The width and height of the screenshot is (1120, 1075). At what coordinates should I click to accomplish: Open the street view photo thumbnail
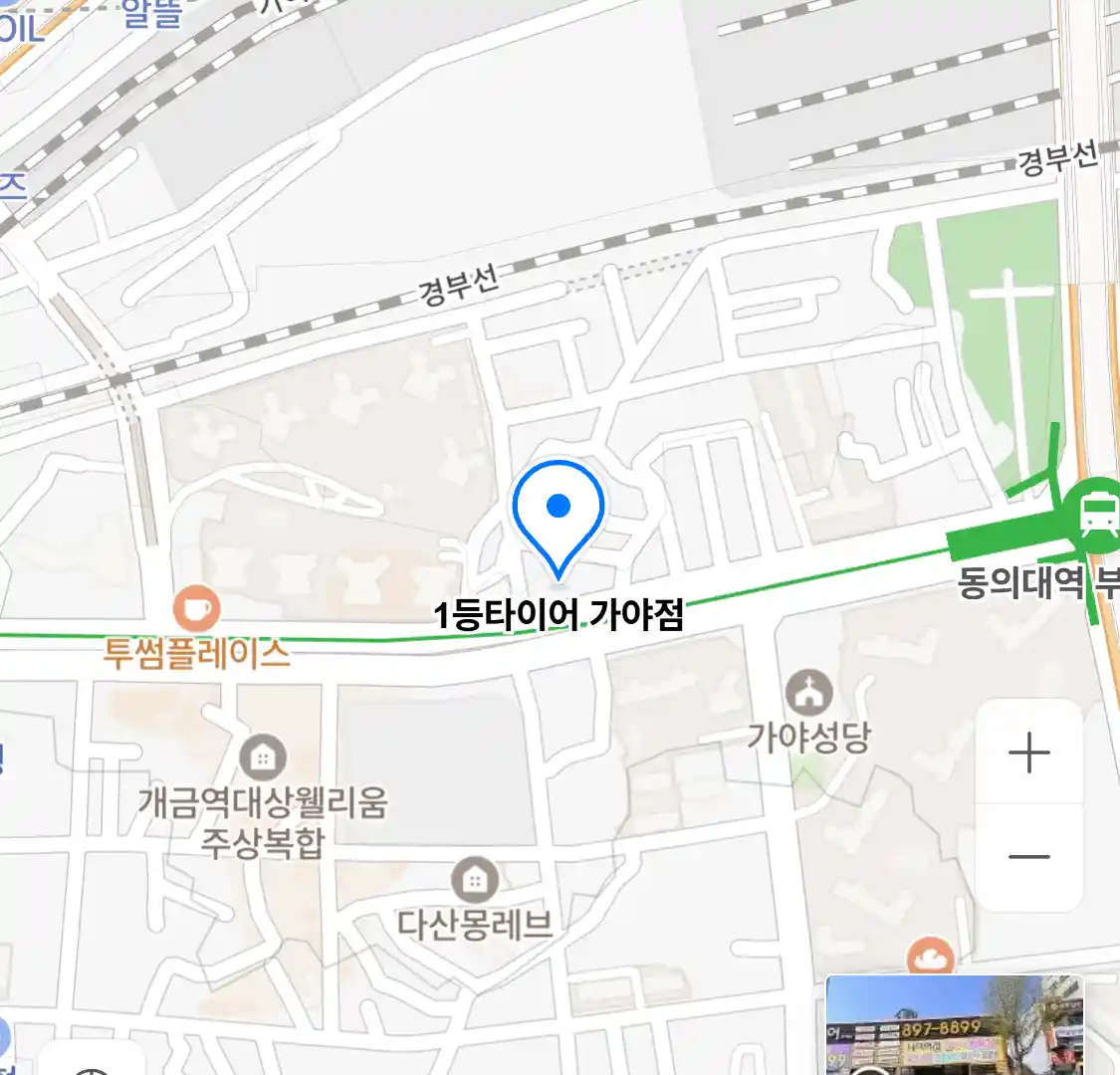(953, 1024)
